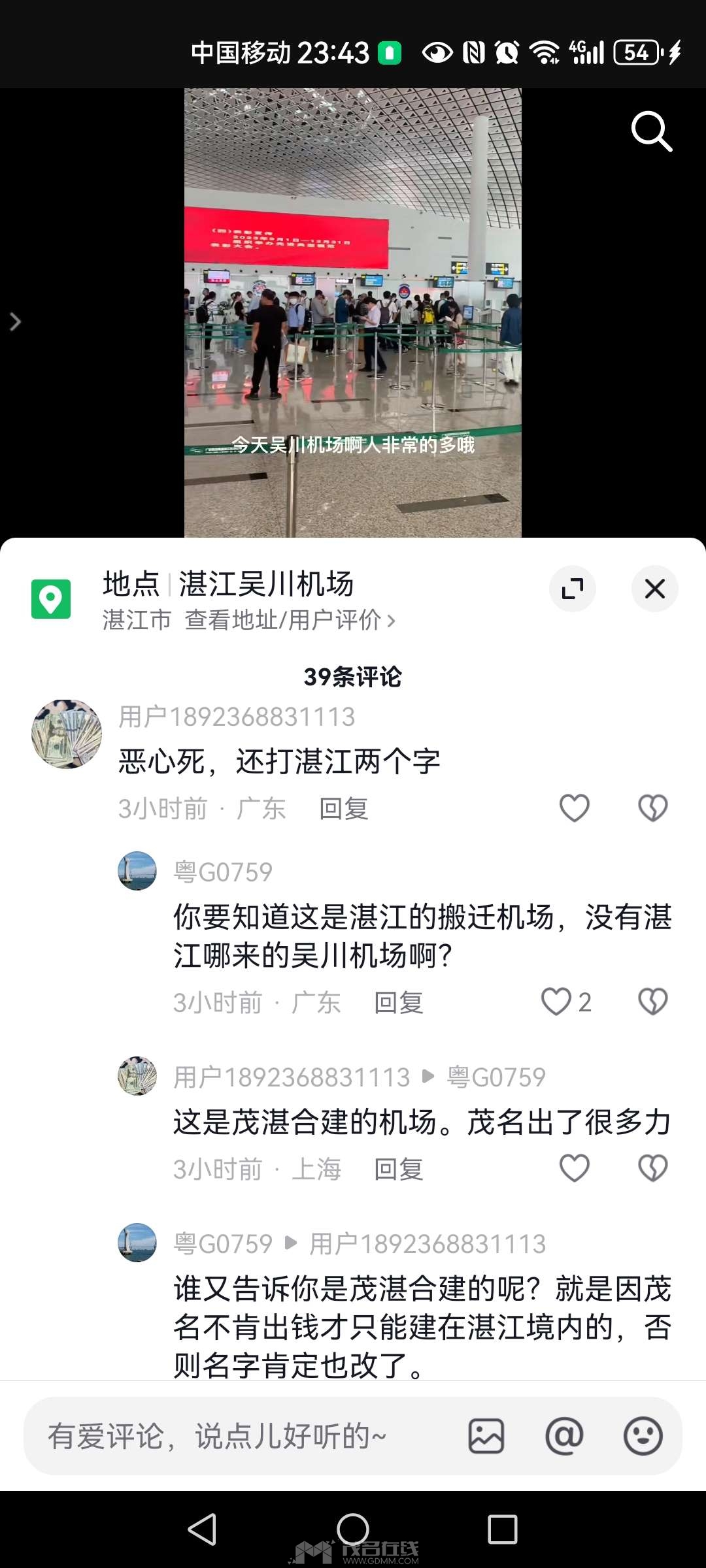This screenshot has height=1568, width=706.
Task: Expand comments panel to full screen
Action: click(x=573, y=589)
